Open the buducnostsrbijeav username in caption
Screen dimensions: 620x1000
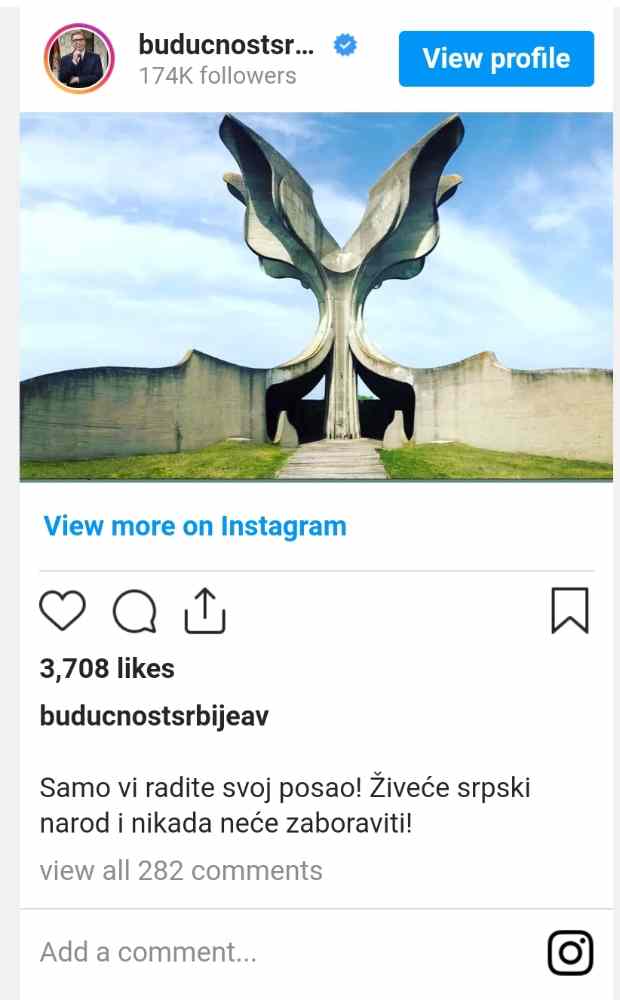[x=154, y=716]
